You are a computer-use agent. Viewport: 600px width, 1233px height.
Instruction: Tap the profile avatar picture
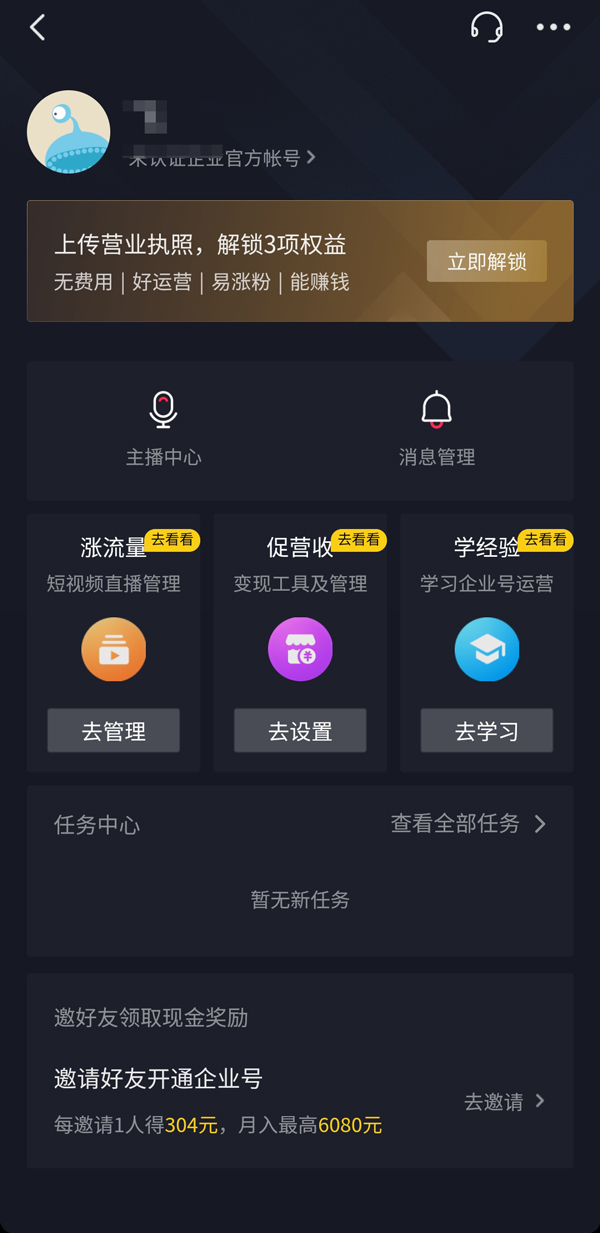68,132
